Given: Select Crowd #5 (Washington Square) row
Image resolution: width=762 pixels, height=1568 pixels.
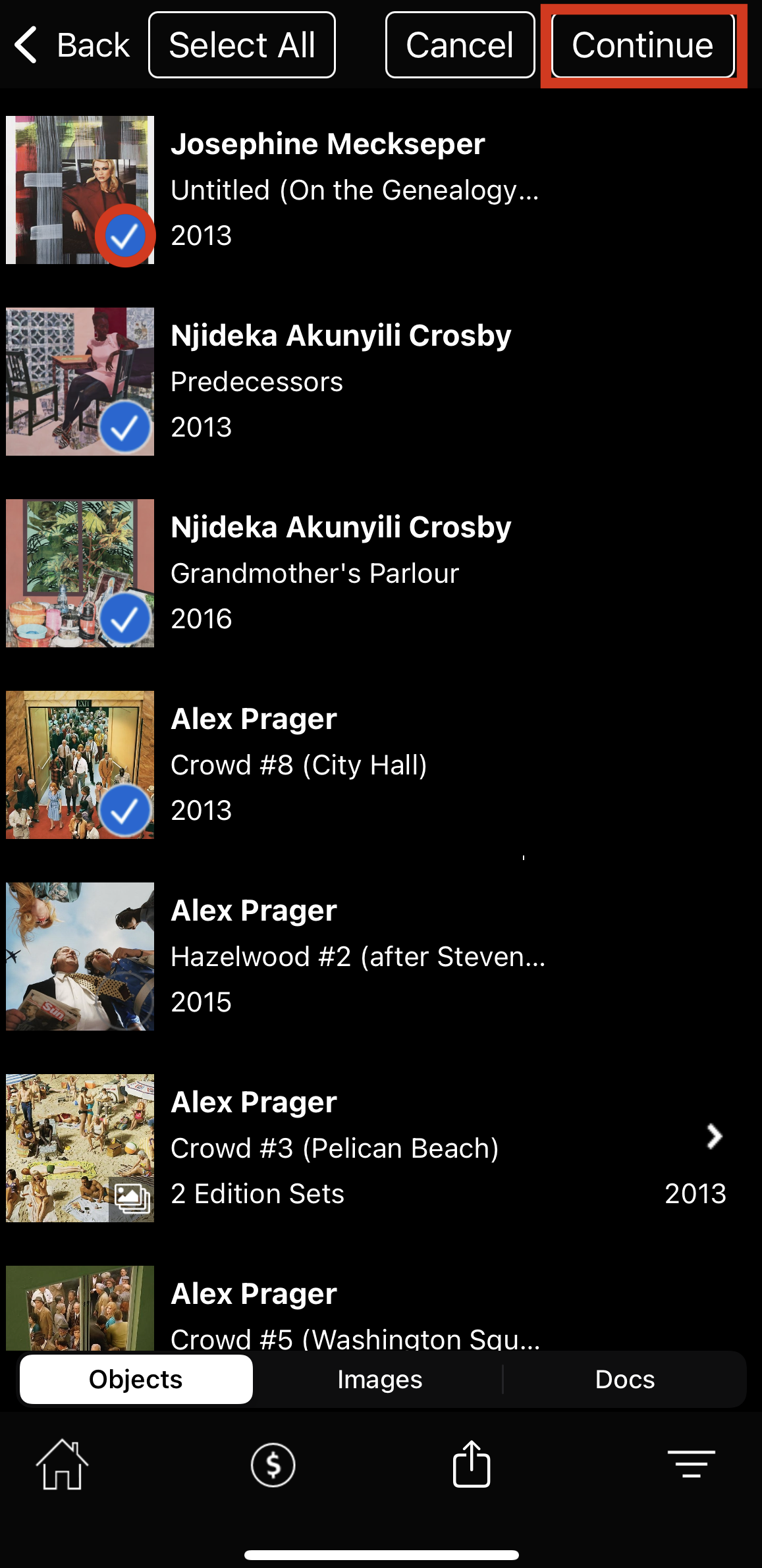Looking at the screenshot, I should [381, 1307].
